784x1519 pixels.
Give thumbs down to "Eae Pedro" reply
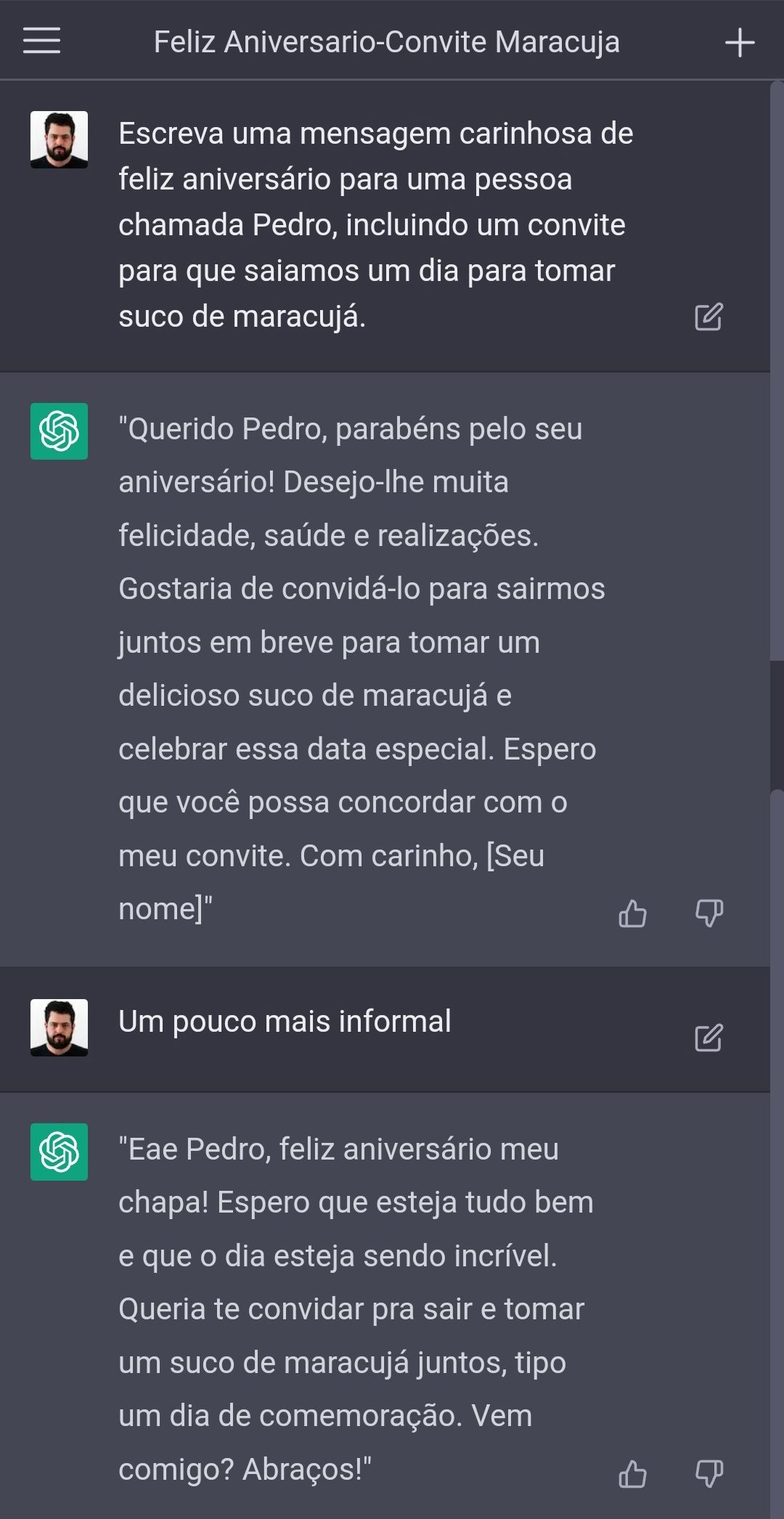point(709,1474)
